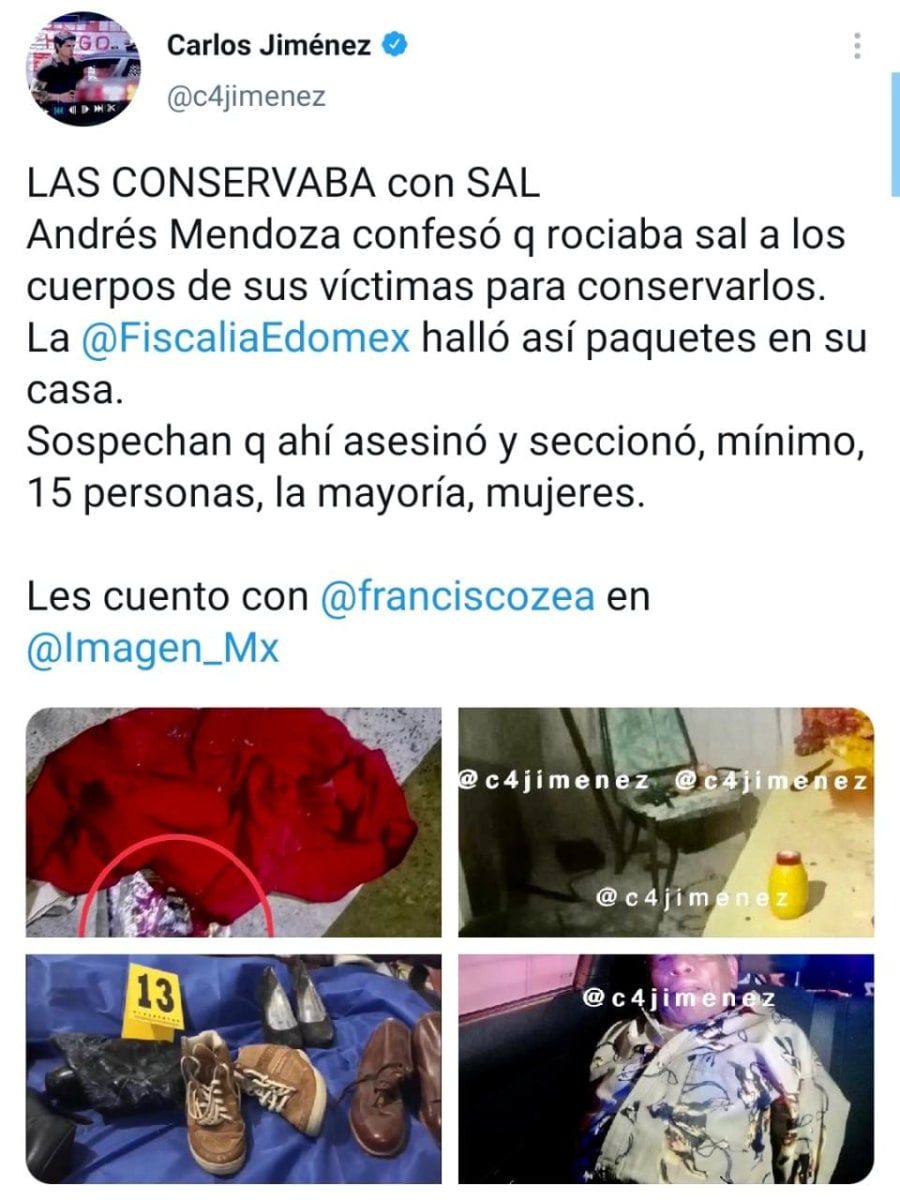Open the @FiscaliaEdomex mention
This screenshot has width=900, height=1200.
(246, 338)
